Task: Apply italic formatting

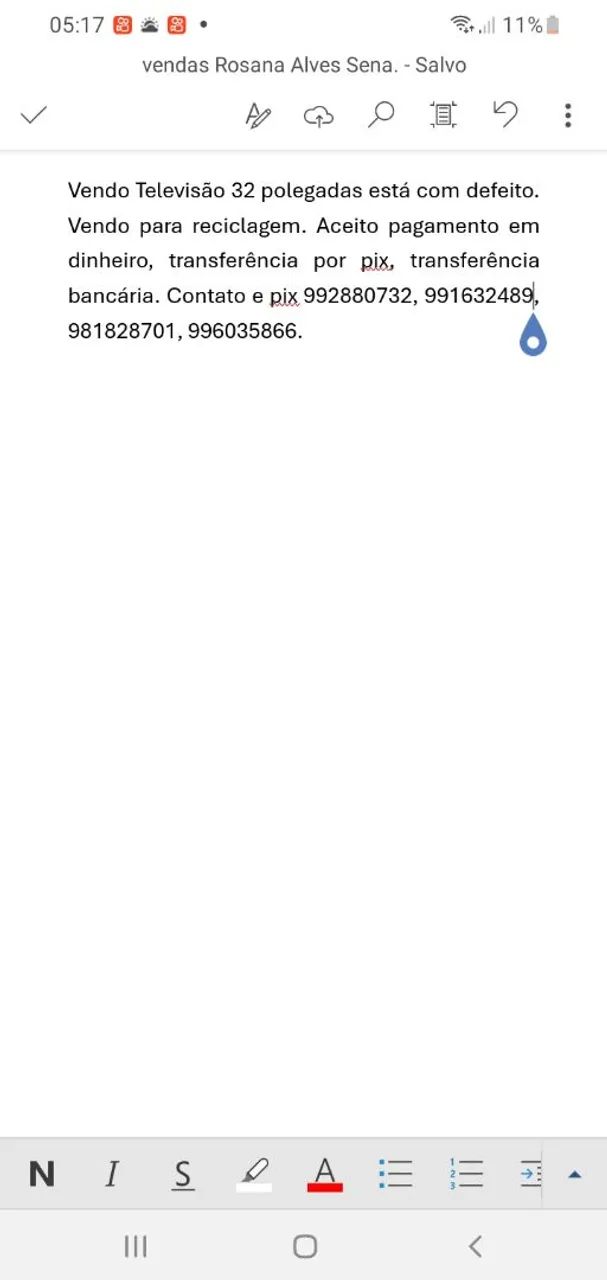Action: tap(112, 1174)
